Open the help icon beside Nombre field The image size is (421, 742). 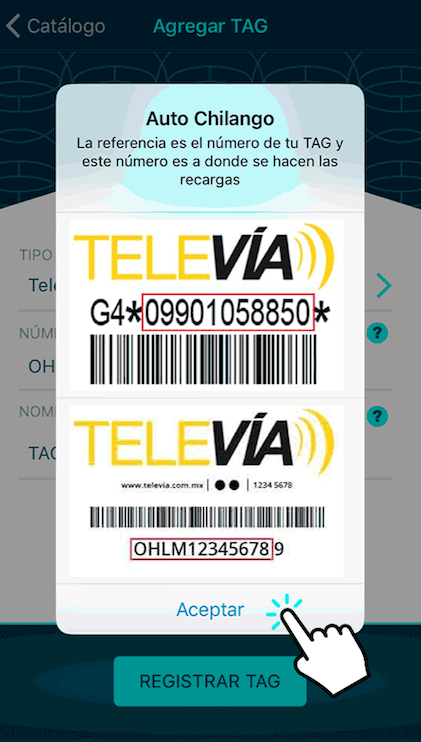pyautogui.click(x=377, y=416)
